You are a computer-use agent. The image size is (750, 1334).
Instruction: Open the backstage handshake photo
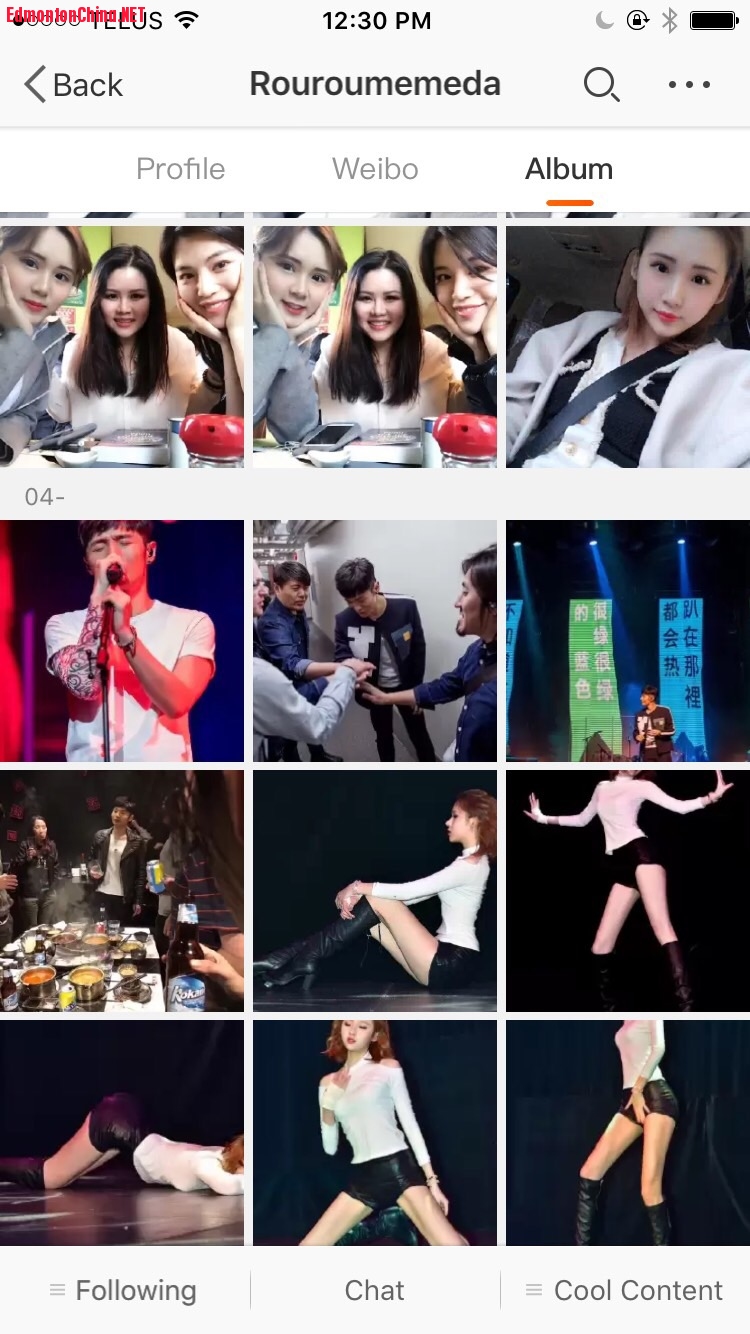pos(375,641)
